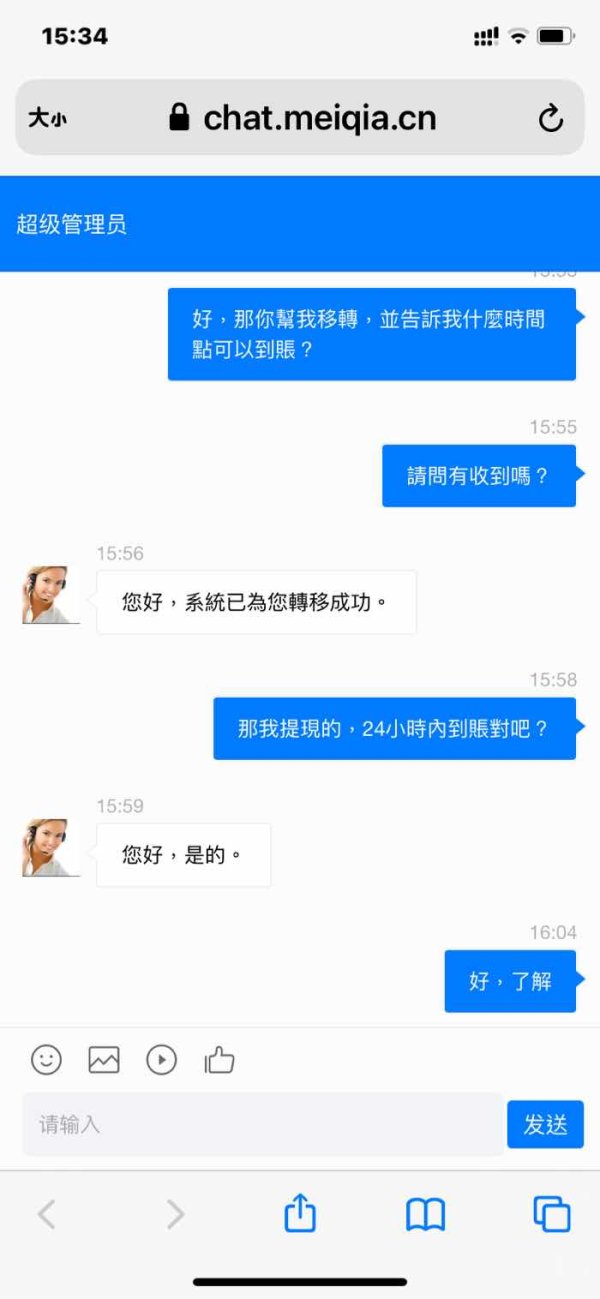Reload the chat.meiqia.cn page
Image resolution: width=600 pixels, height=1299 pixels.
[551, 118]
